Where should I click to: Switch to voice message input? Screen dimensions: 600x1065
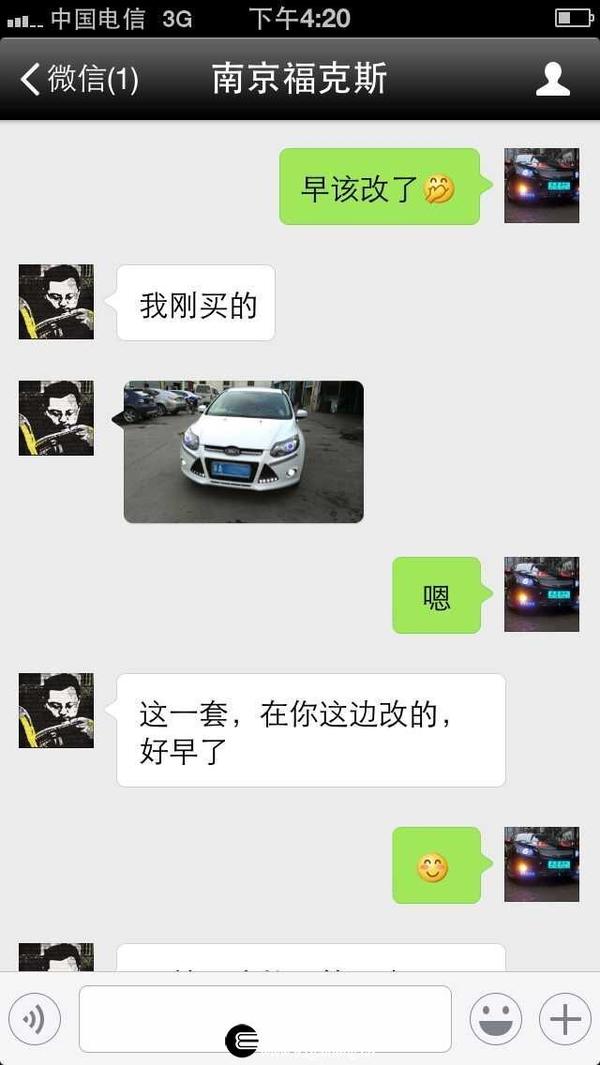point(35,1019)
